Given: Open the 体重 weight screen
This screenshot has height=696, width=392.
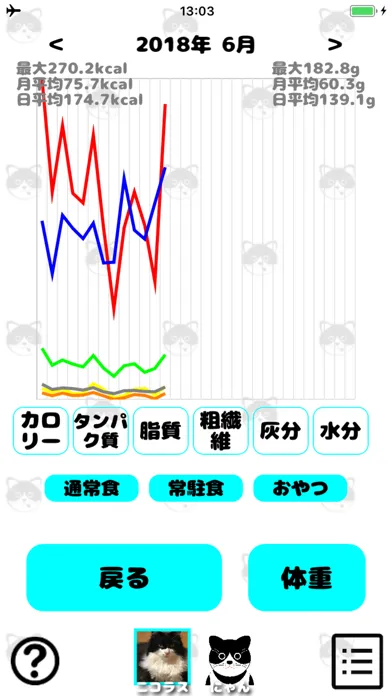Looking at the screenshot, I should 306,577.
